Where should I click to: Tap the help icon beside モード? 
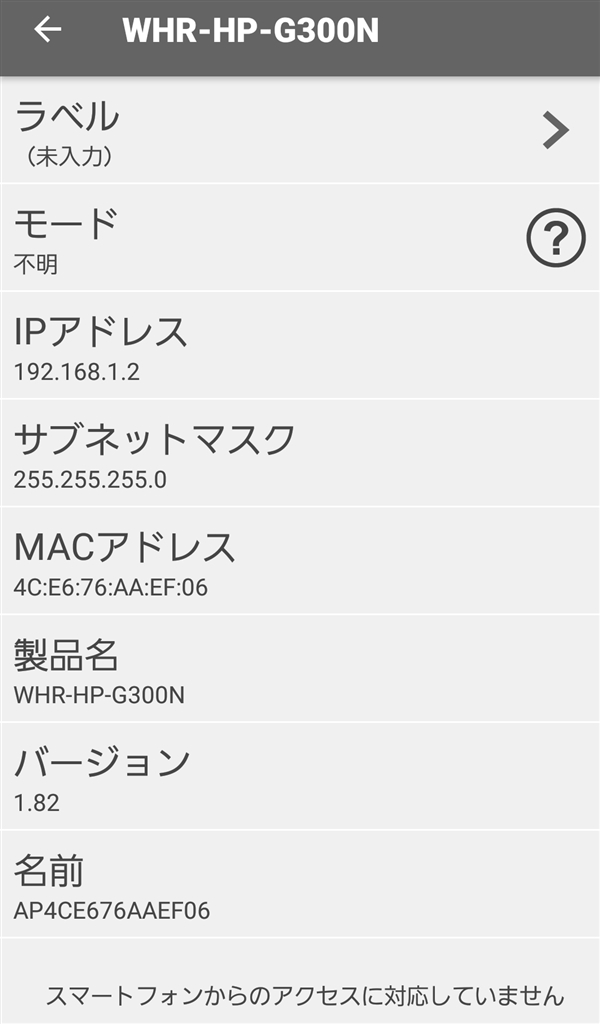pos(556,238)
